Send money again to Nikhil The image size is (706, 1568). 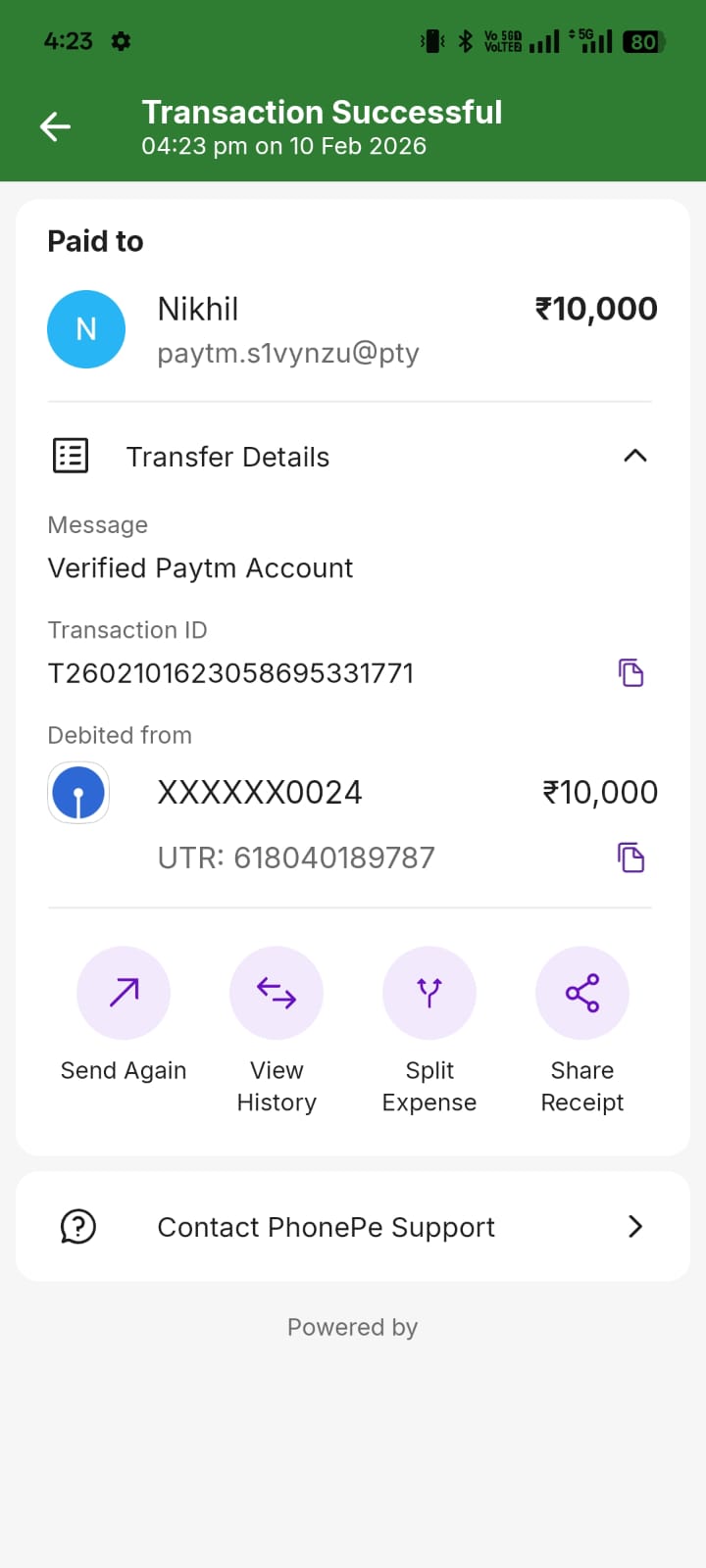coord(124,994)
